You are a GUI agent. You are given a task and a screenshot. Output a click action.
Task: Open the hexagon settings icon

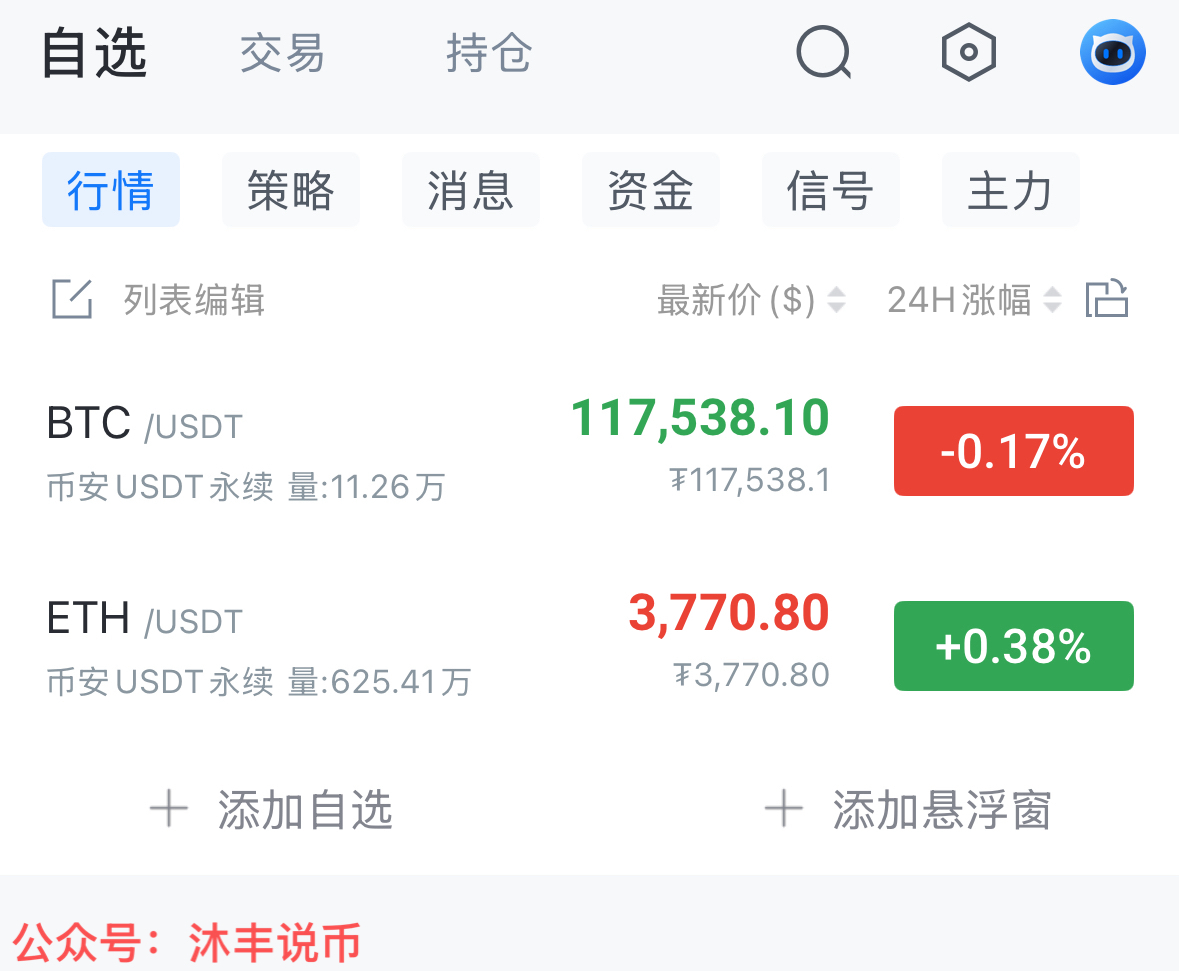tap(968, 52)
